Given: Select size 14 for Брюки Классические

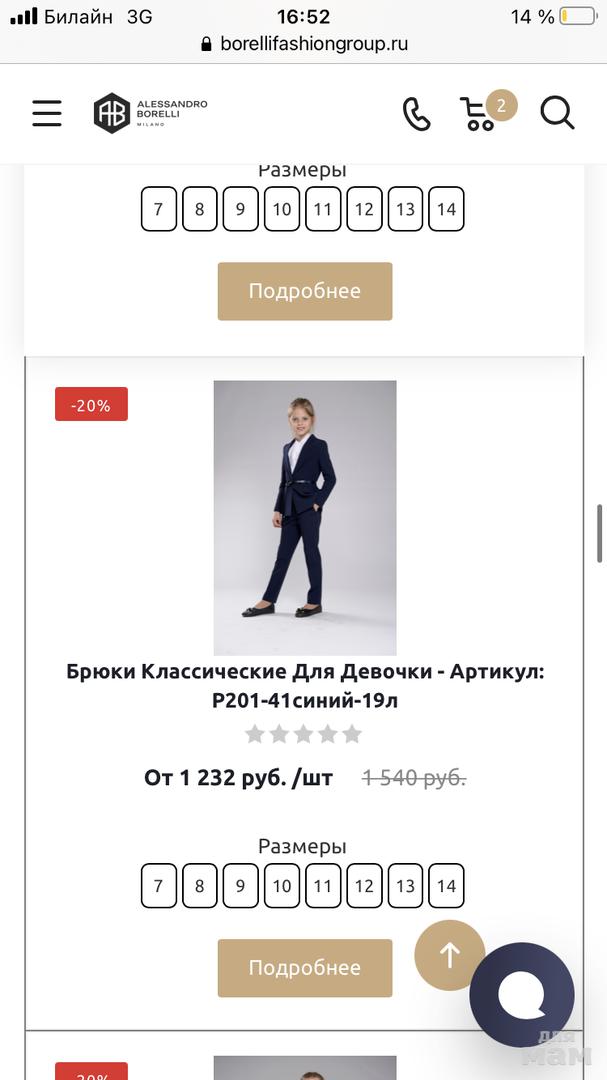Looking at the screenshot, I should pyautogui.click(x=446, y=886).
